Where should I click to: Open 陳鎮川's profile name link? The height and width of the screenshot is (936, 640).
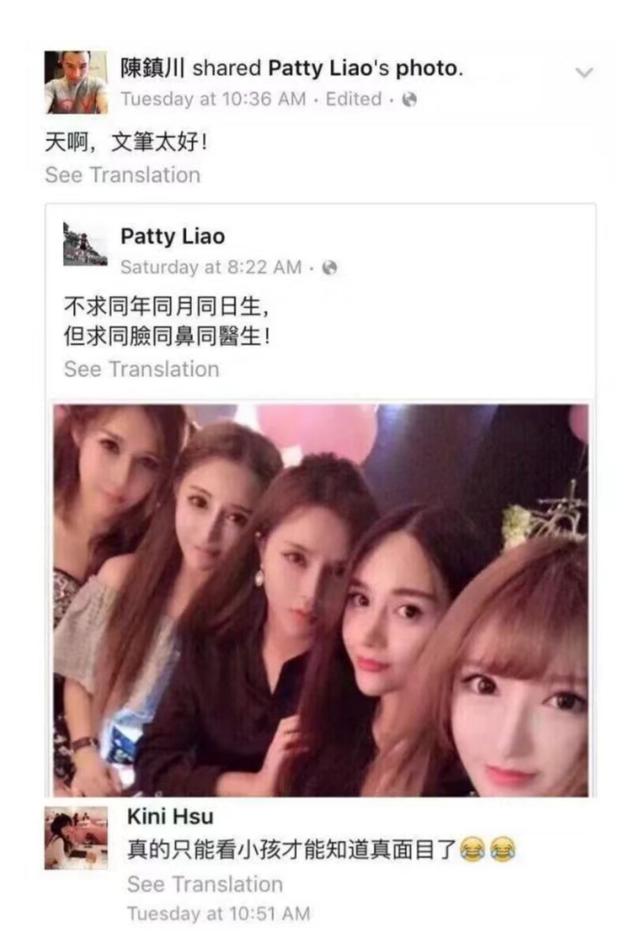153,68
